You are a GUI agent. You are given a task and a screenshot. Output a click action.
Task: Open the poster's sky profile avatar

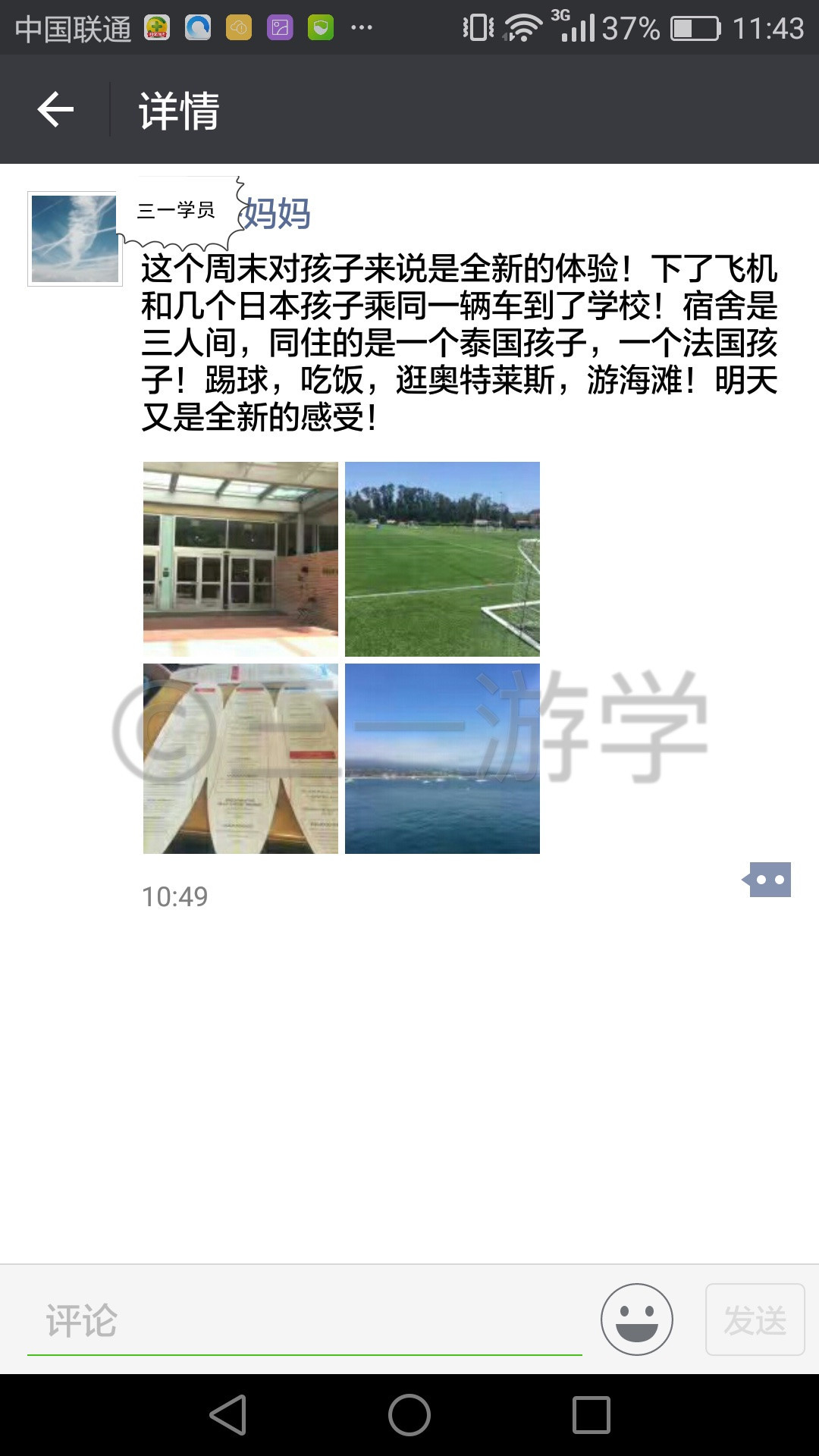click(75, 239)
